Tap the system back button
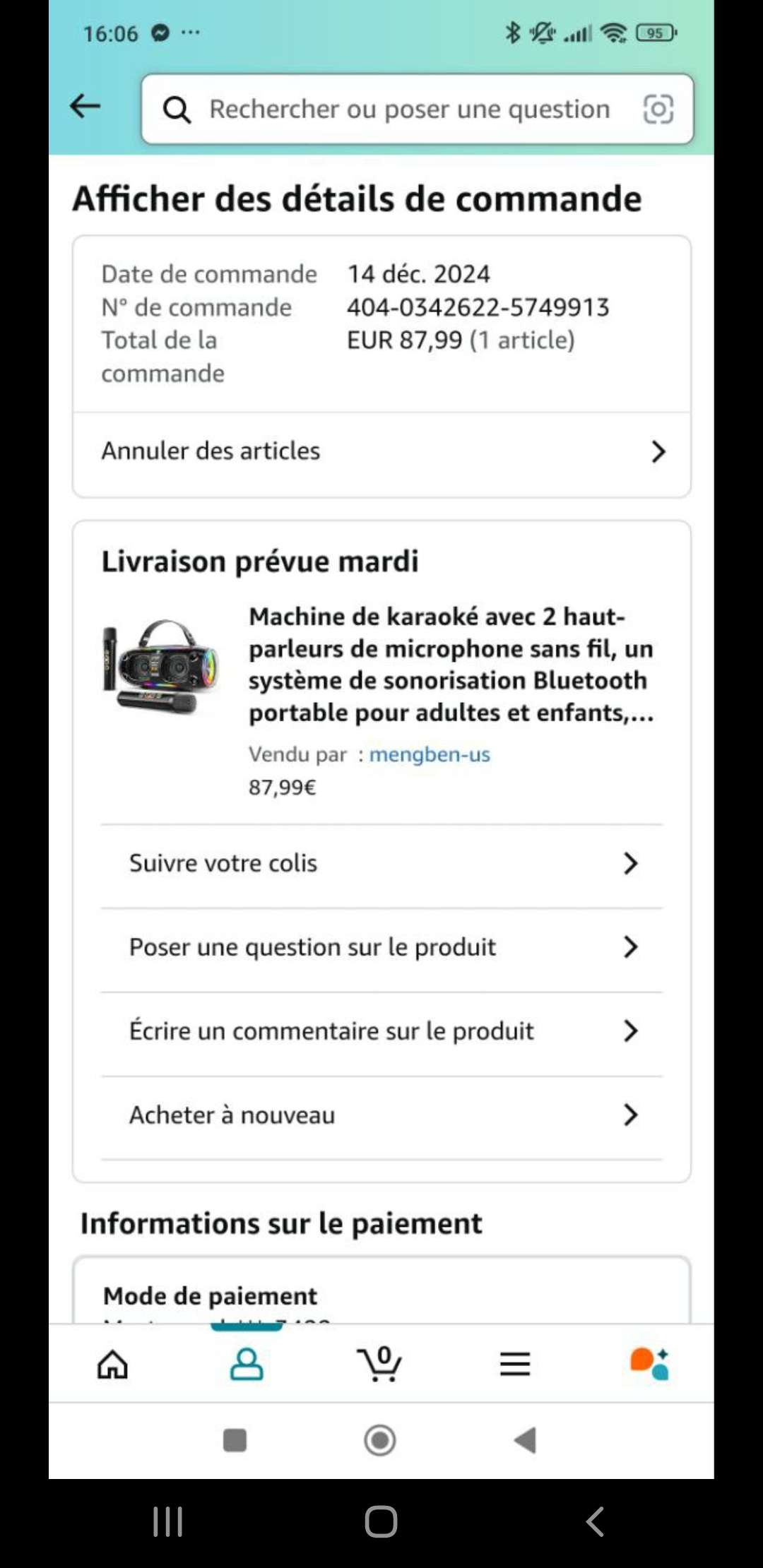Viewport: 763px width, 1568px height. (595, 1521)
